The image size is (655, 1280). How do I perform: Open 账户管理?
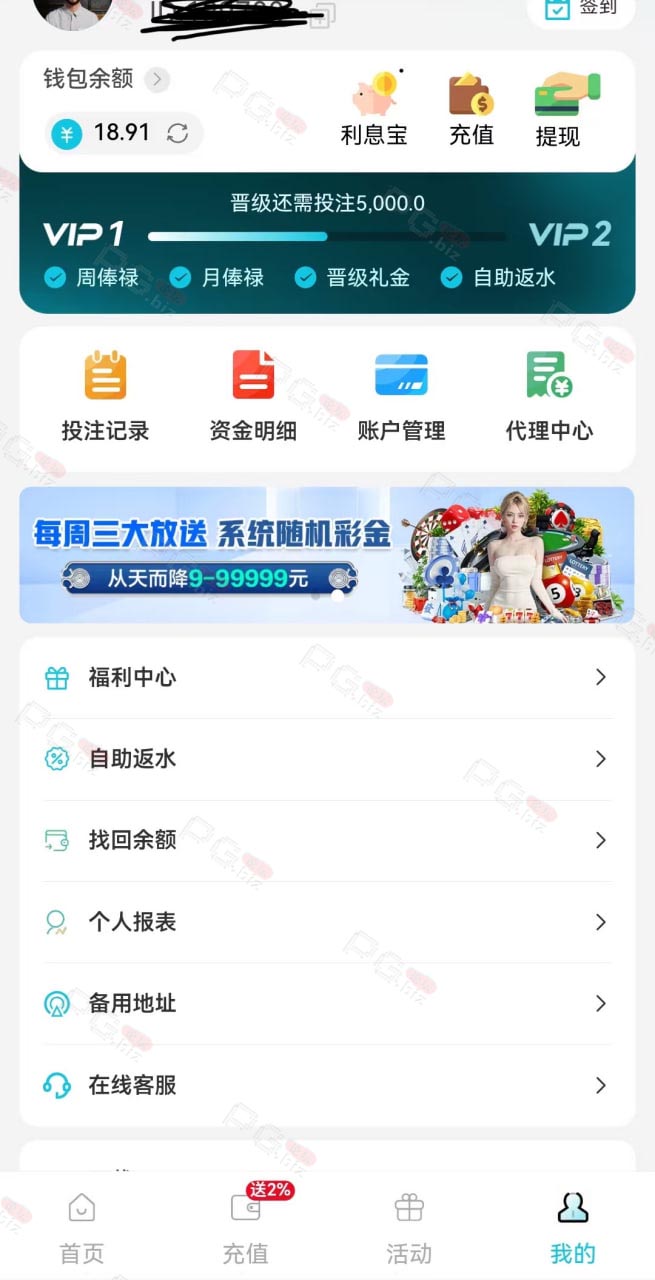tap(401, 396)
